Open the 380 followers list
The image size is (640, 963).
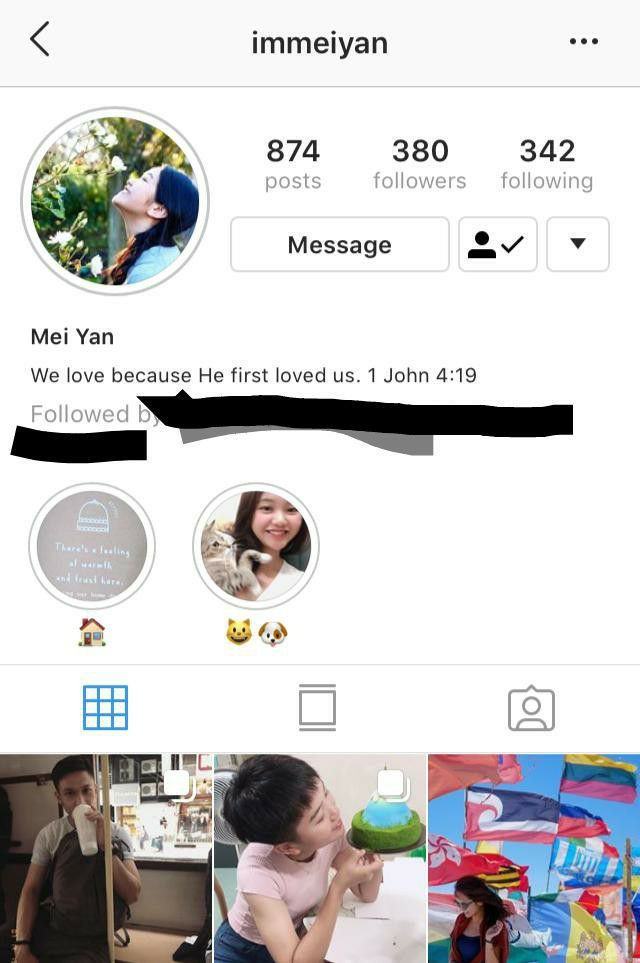click(x=419, y=164)
